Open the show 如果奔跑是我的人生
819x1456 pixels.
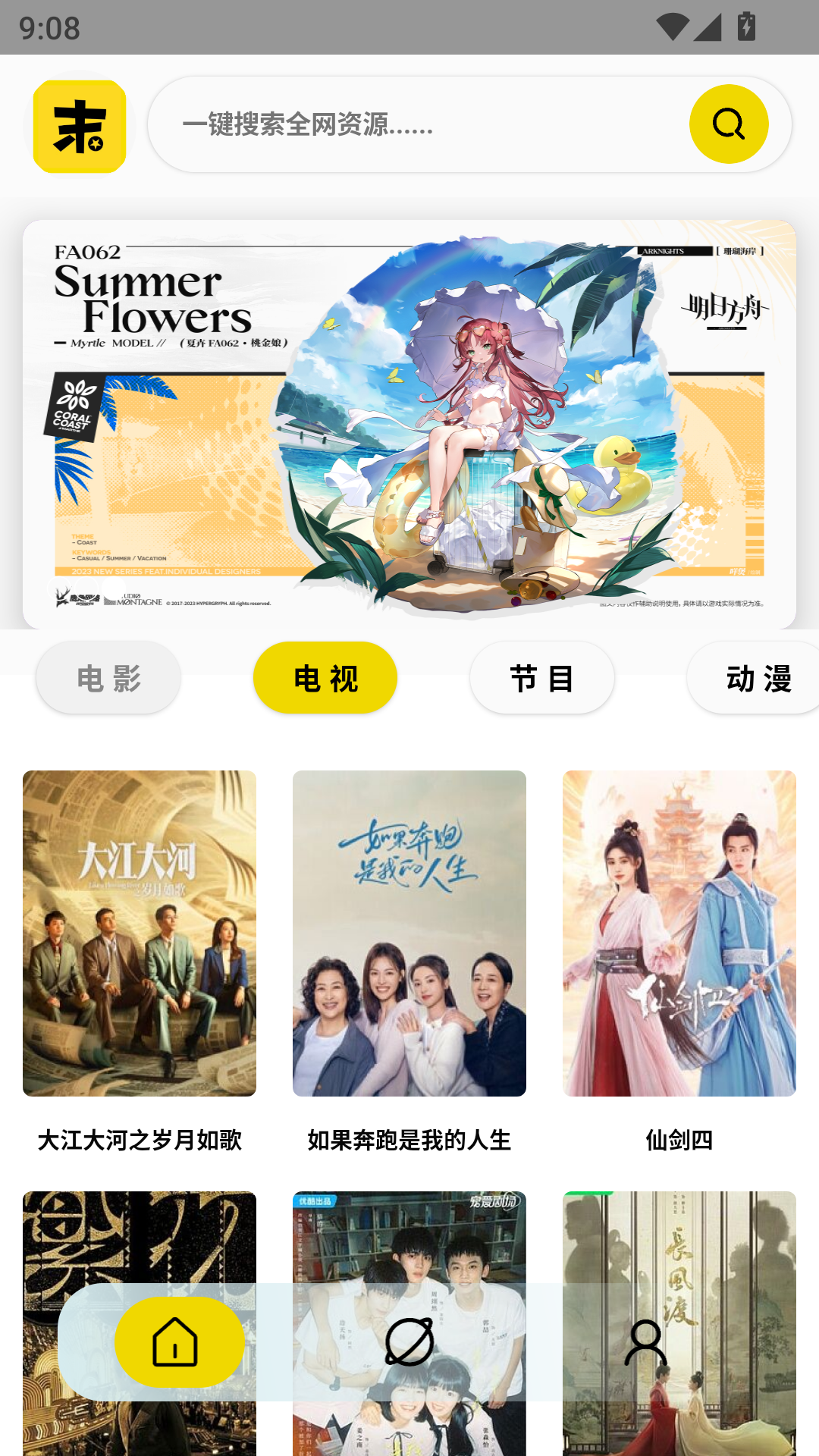tap(409, 963)
